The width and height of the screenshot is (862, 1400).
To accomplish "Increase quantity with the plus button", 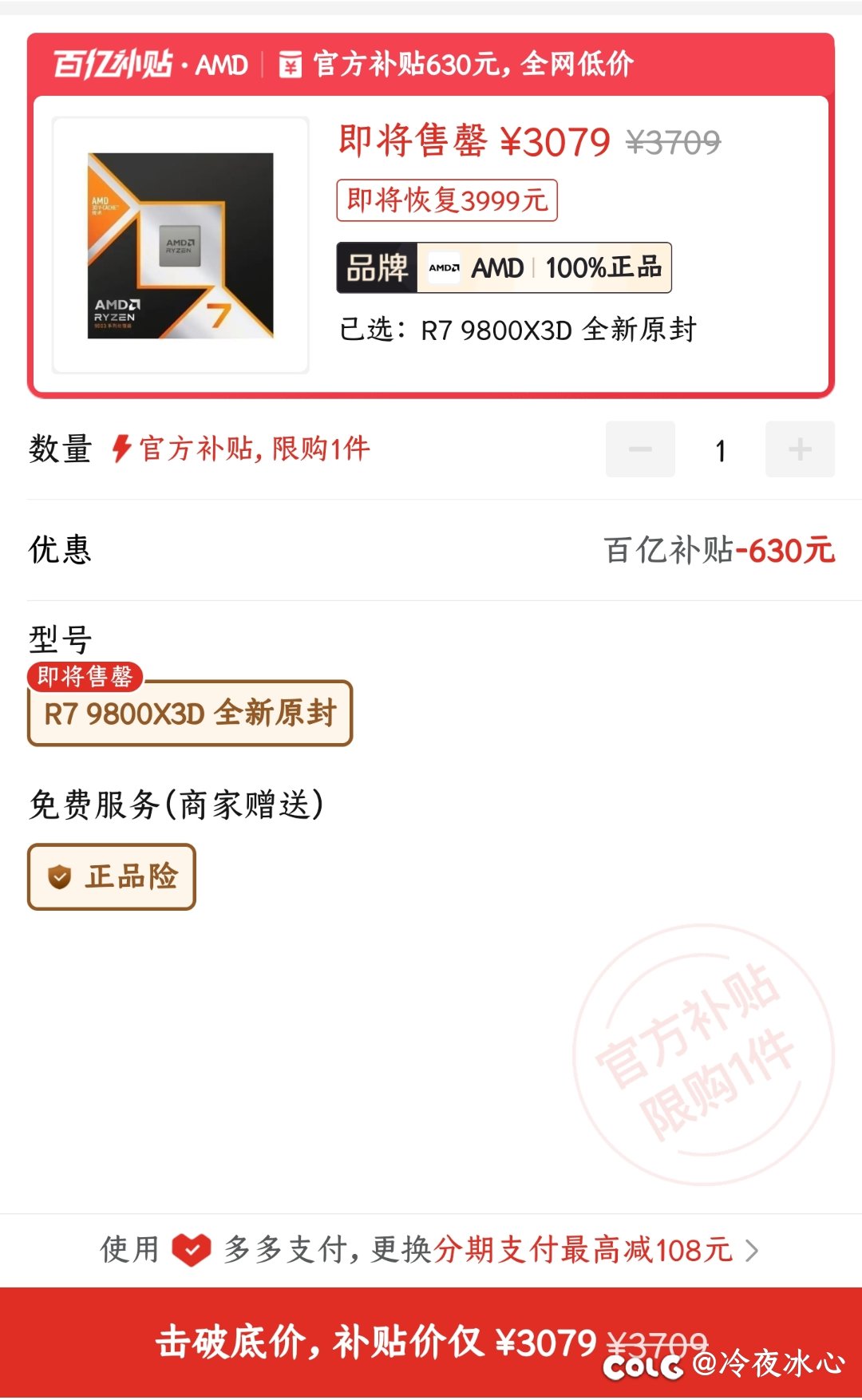I will pyautogui.click(x=800, y=449).
